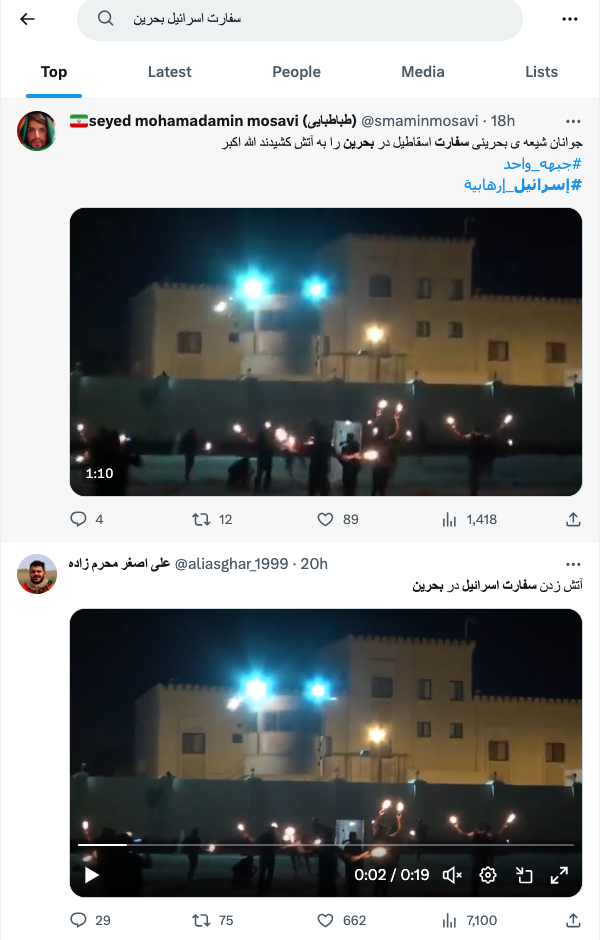Play the 1:10 video in smaminmosavi's post
The height and width of the screenshot is (940, 611).
point(326,352)
